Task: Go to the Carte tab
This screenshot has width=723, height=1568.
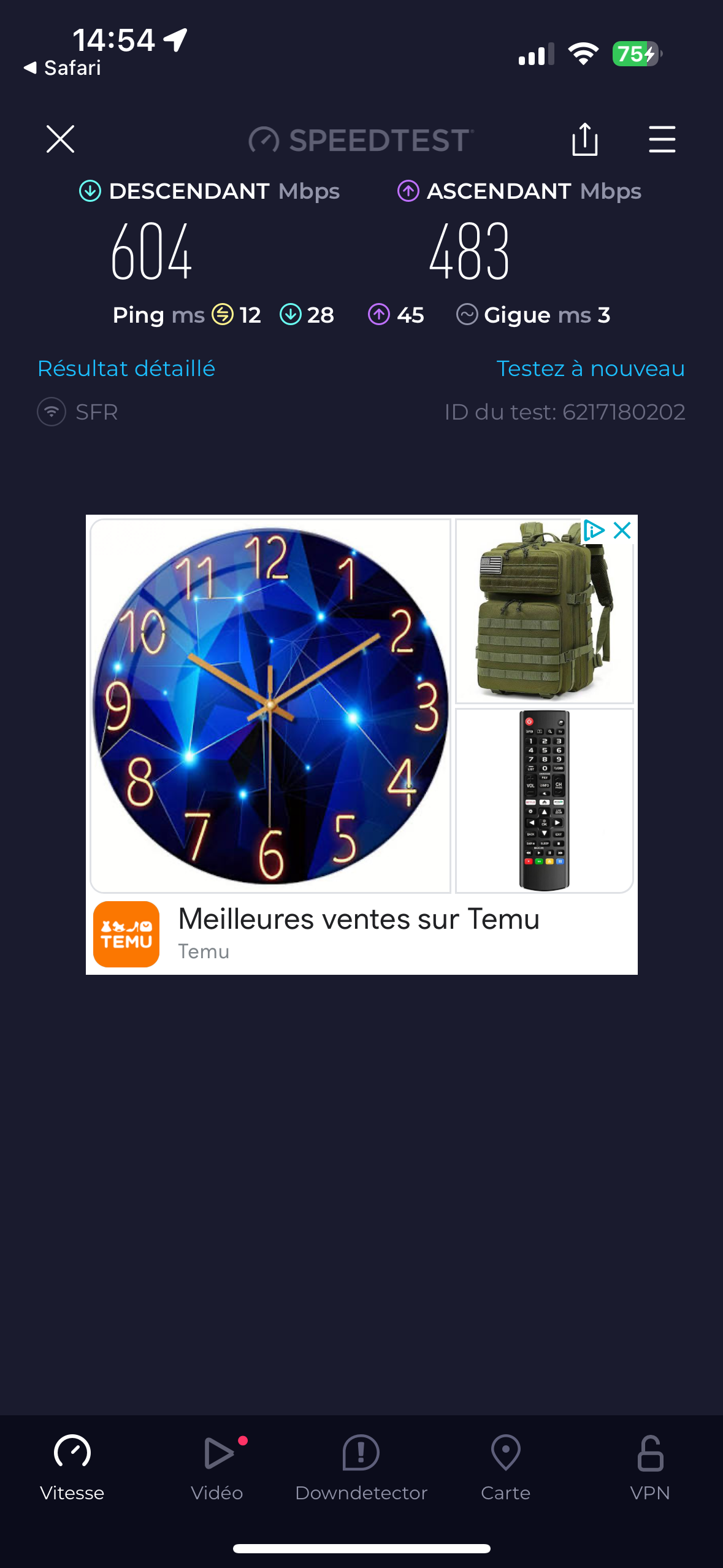Action: pyautogui.click(x=506, y=1467)
